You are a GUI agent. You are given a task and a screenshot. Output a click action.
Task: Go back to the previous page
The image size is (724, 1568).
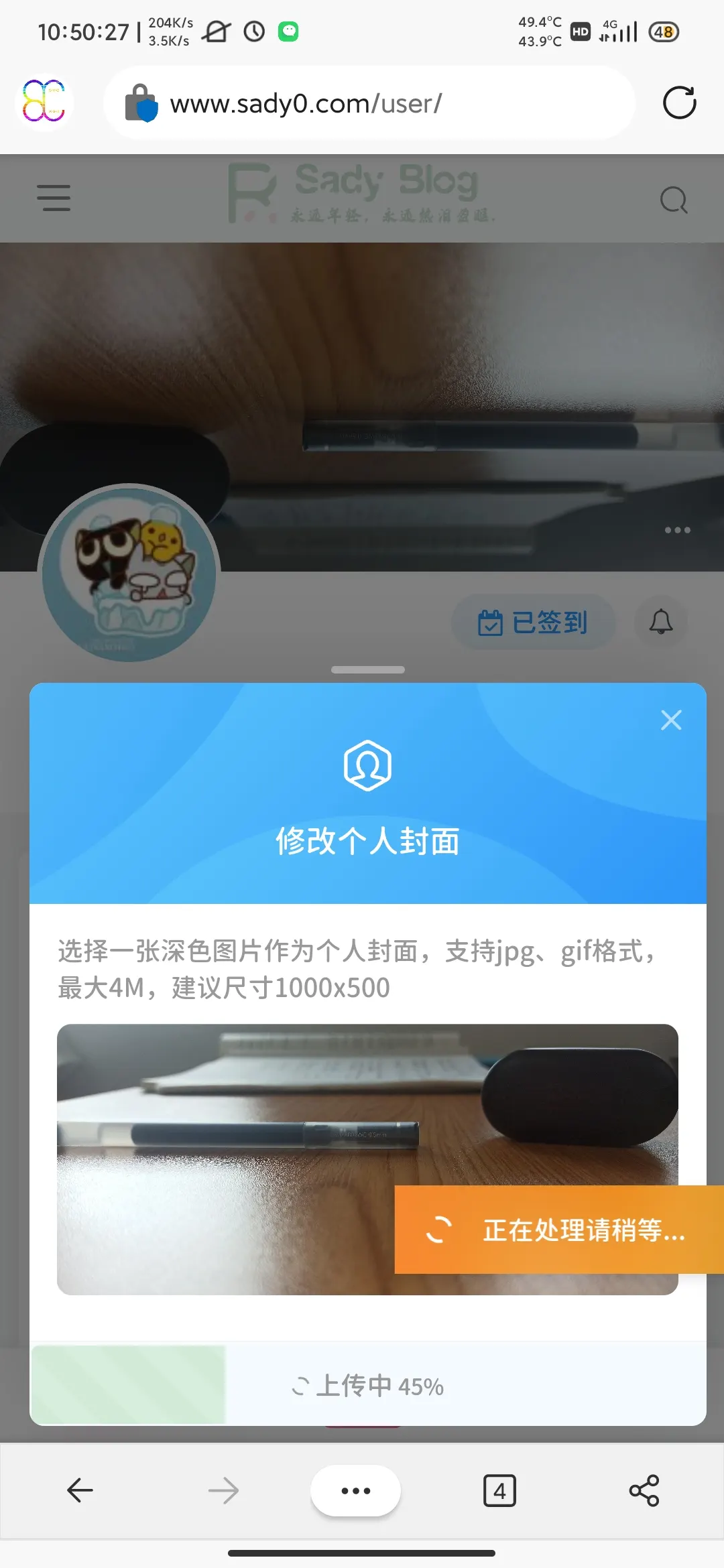[x=80, y=1490]
